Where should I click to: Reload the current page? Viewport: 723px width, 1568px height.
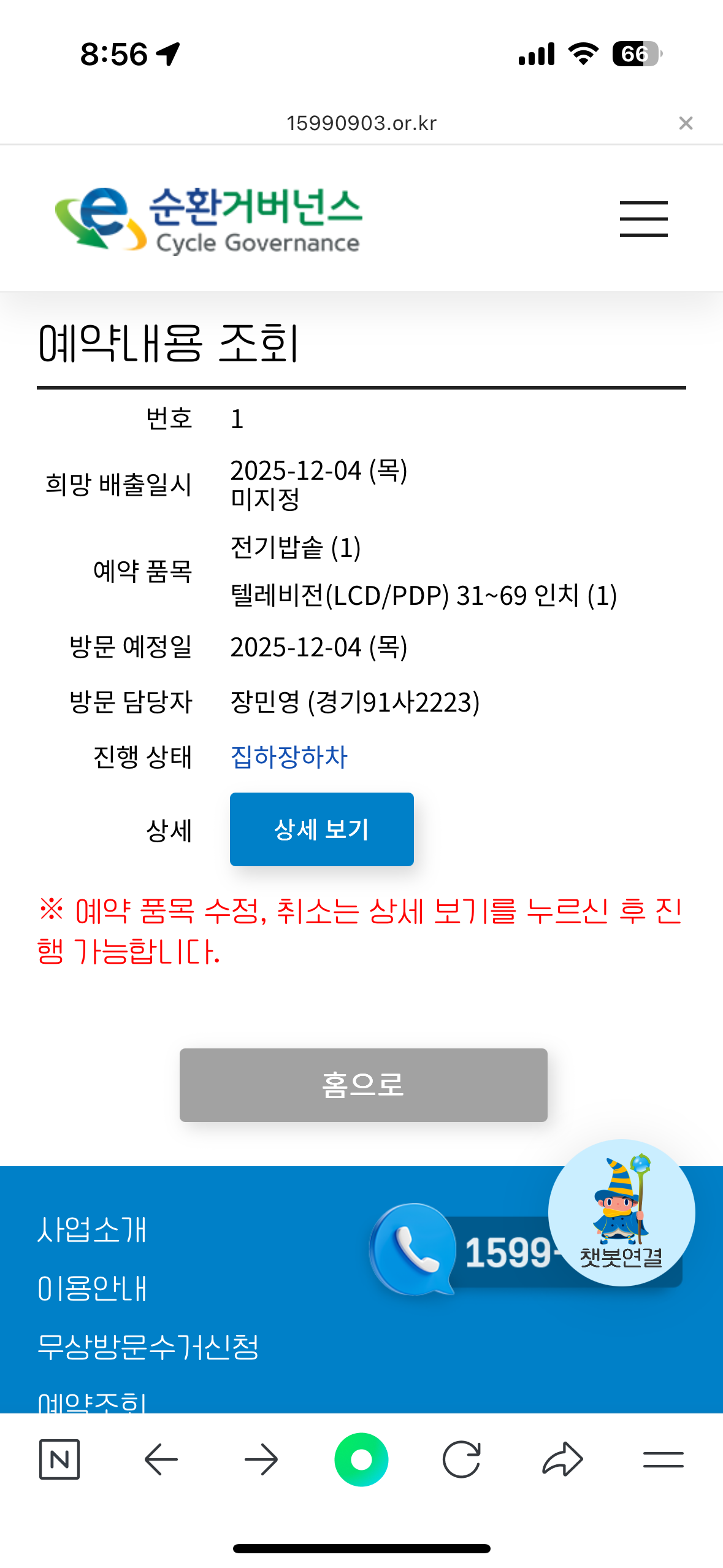[461, 1459]
